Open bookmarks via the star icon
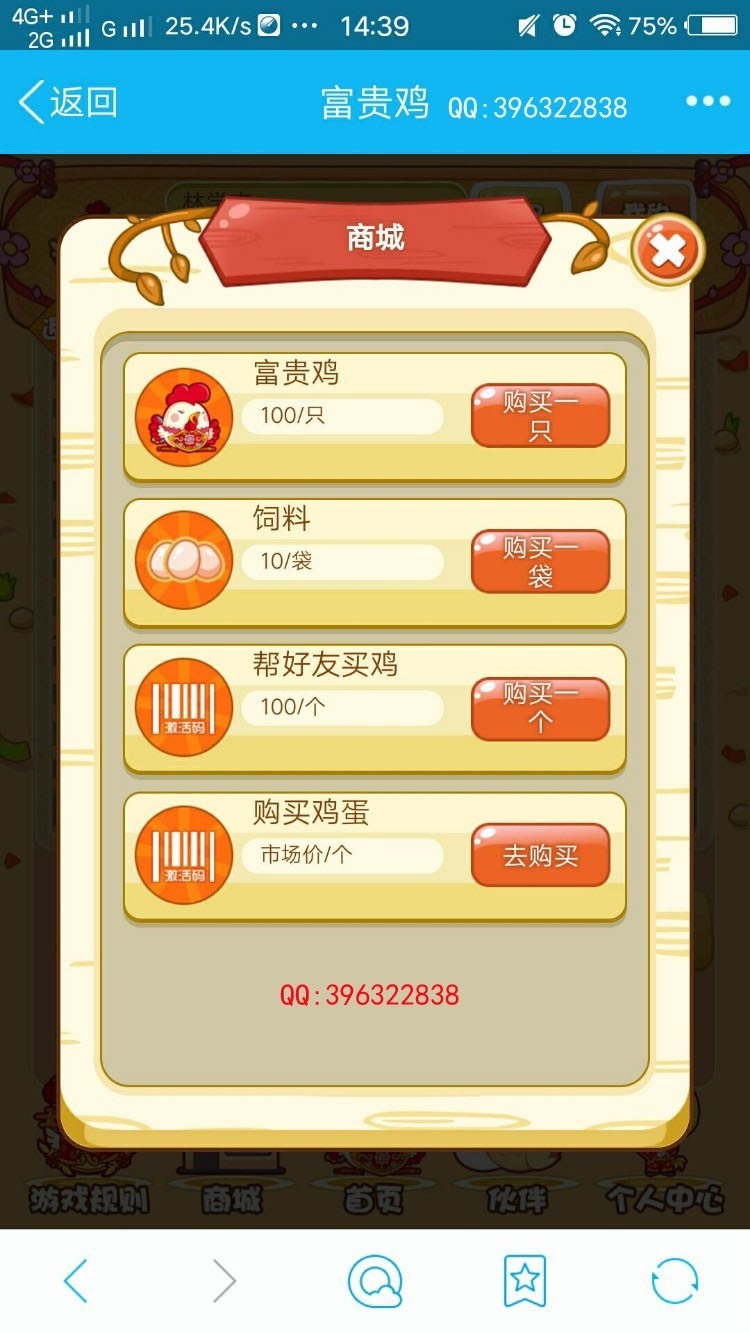Viewport: 750px width, 1333px height. click(525, 1281)
